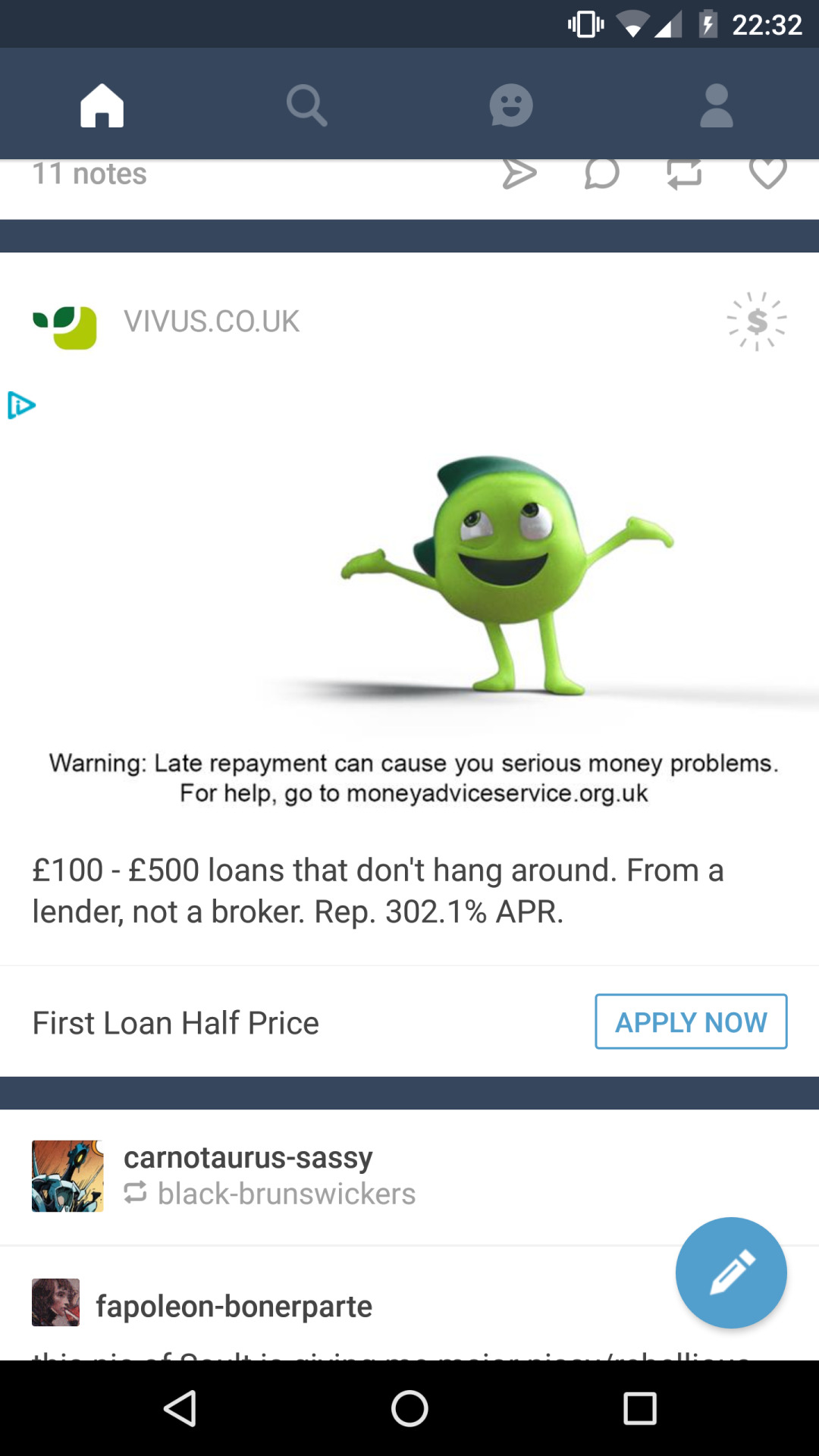Reply to the post with 11 notes

click(601, 174)
